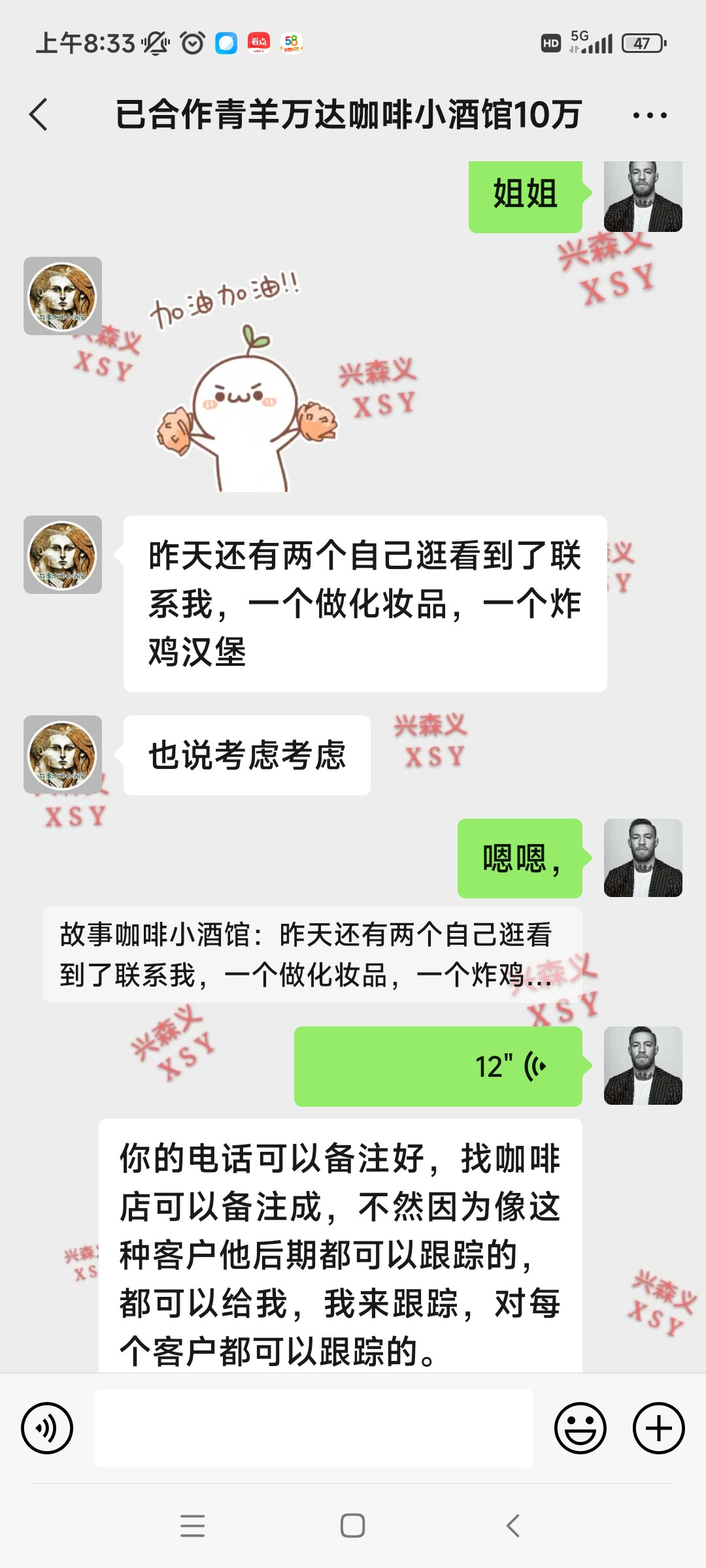The width and height of the screenshot is (706, 1568).
Task: Go to the system home screen
Action: click(x=353, y=1526)
